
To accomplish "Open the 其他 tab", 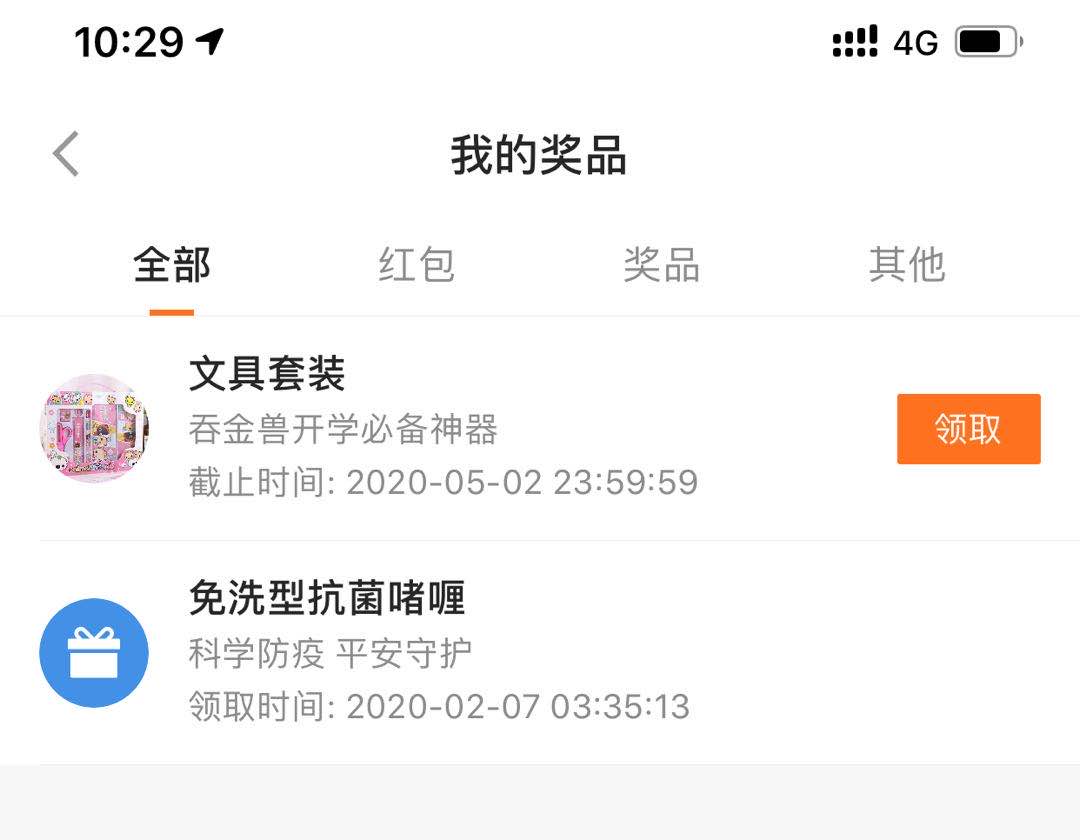I will 906,266.
